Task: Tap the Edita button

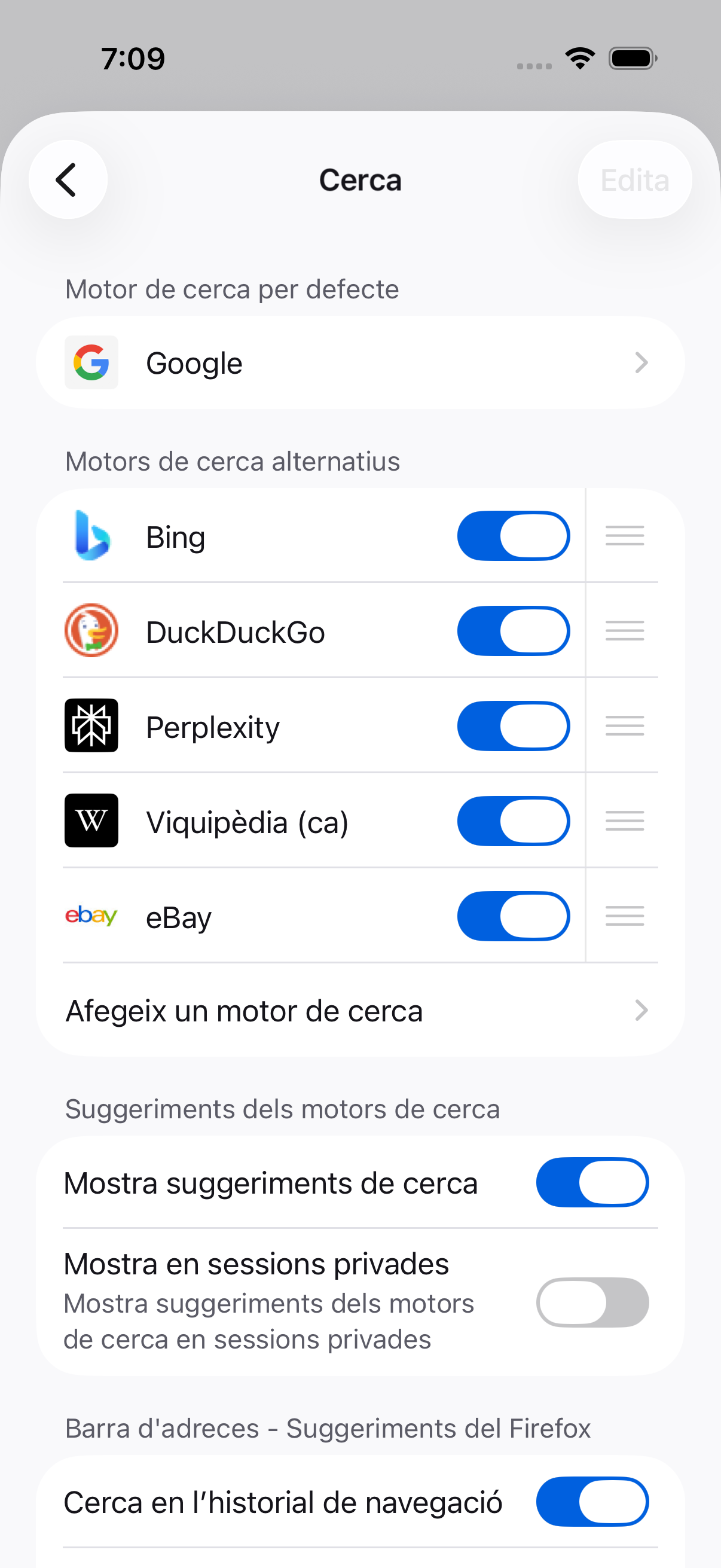Action: [634, 179]
